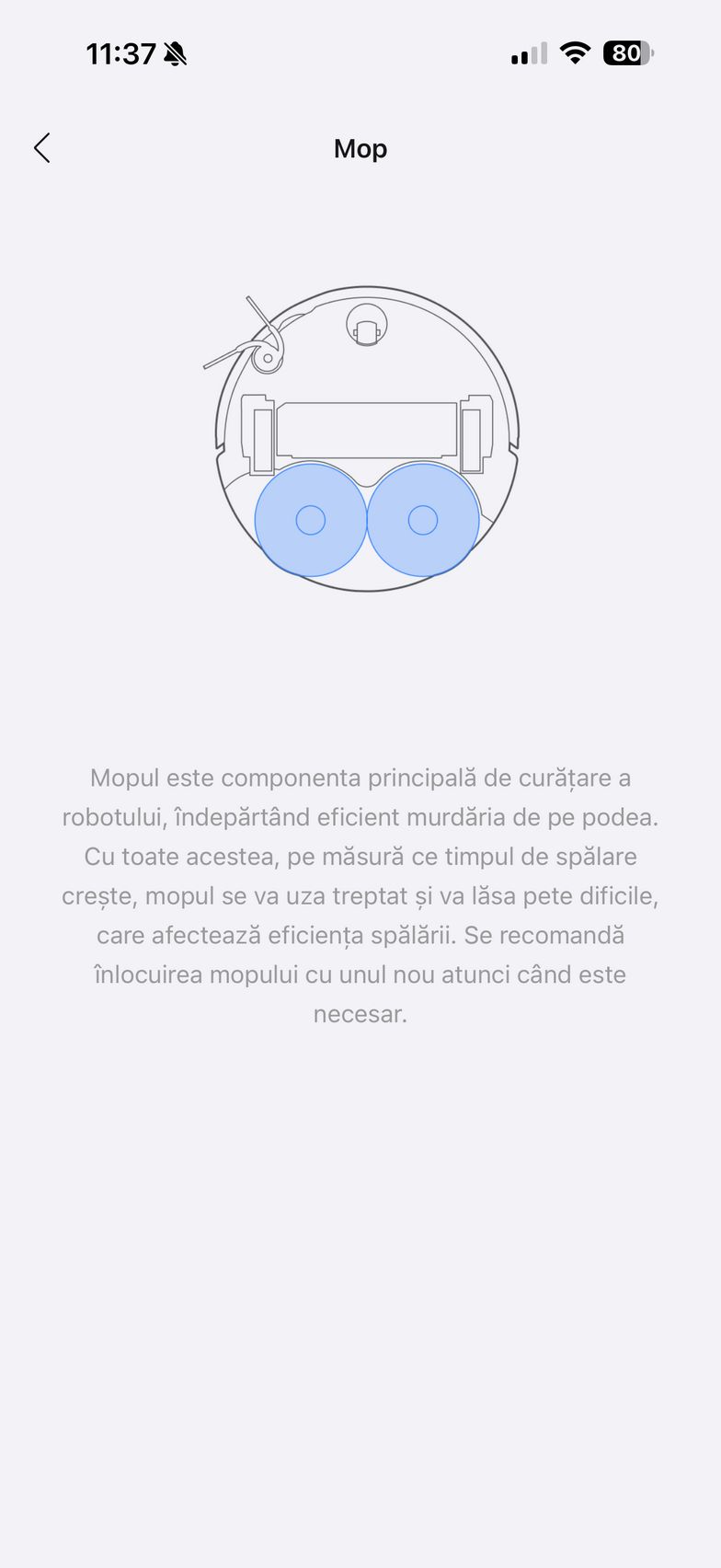
Task: Go back from the Mop screen
Action: (x=41, y=147)
